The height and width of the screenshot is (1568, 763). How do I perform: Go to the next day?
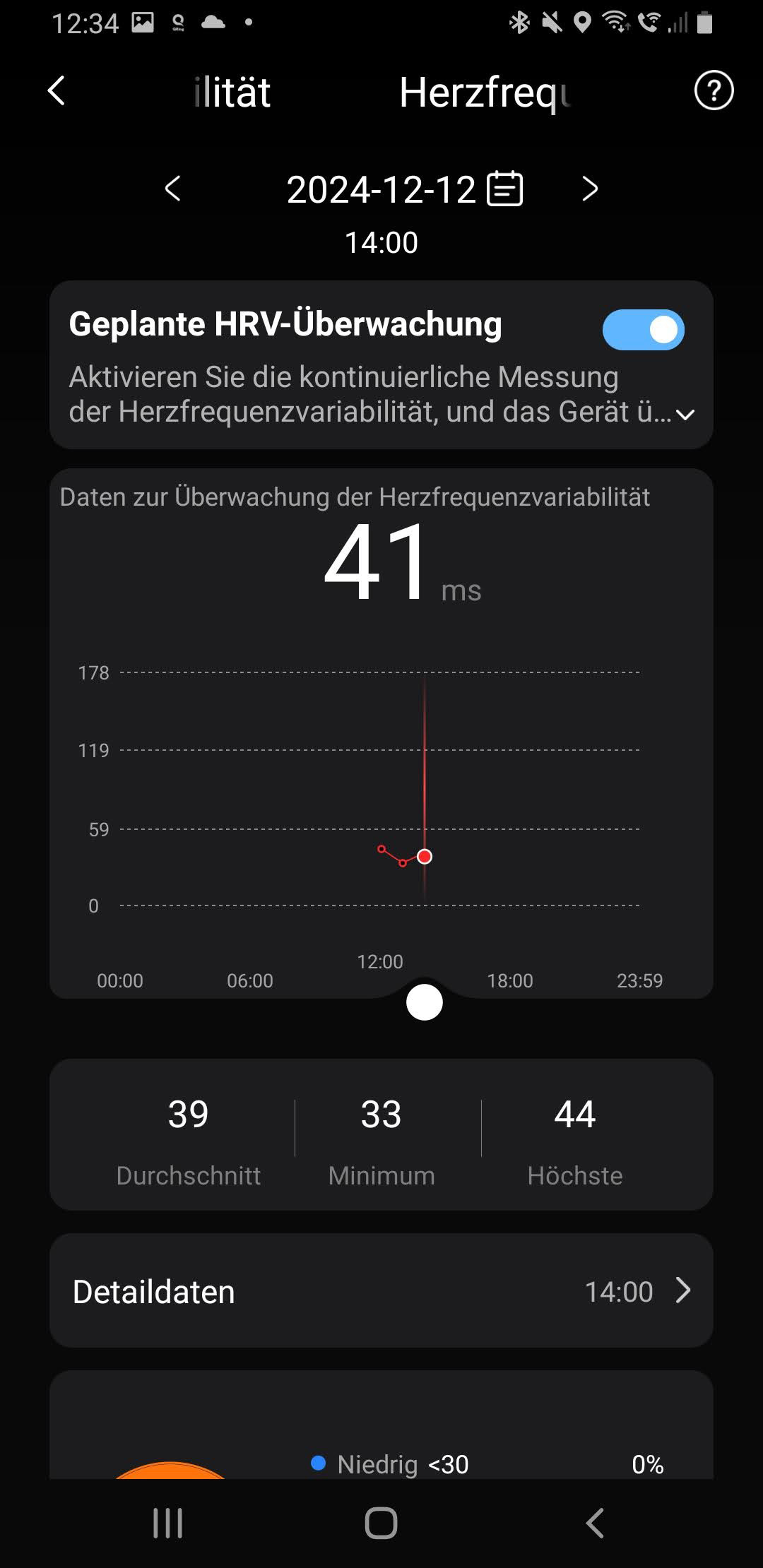point(590,189)
